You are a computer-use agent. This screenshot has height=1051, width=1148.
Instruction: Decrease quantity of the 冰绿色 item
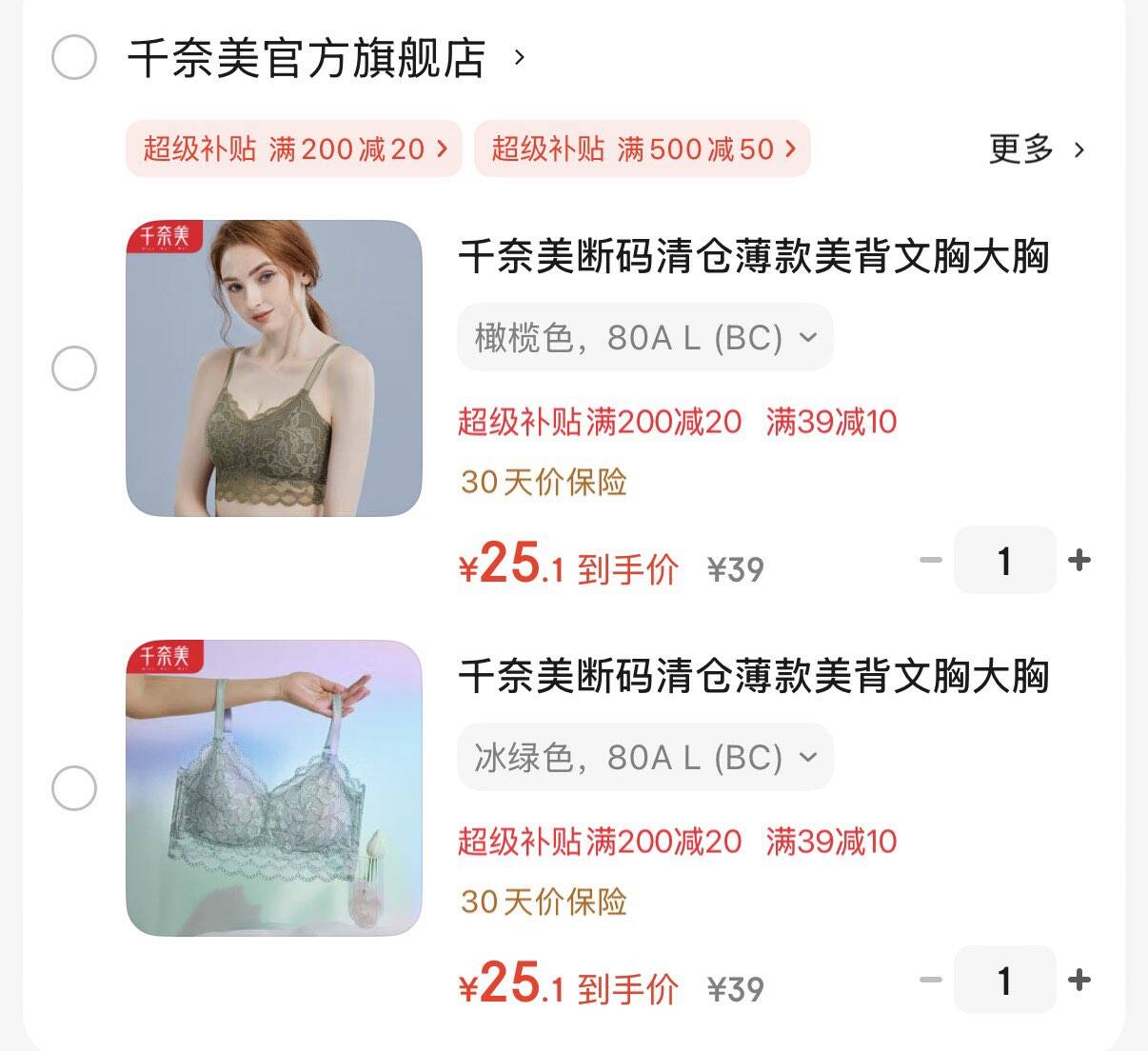(930, 980)
